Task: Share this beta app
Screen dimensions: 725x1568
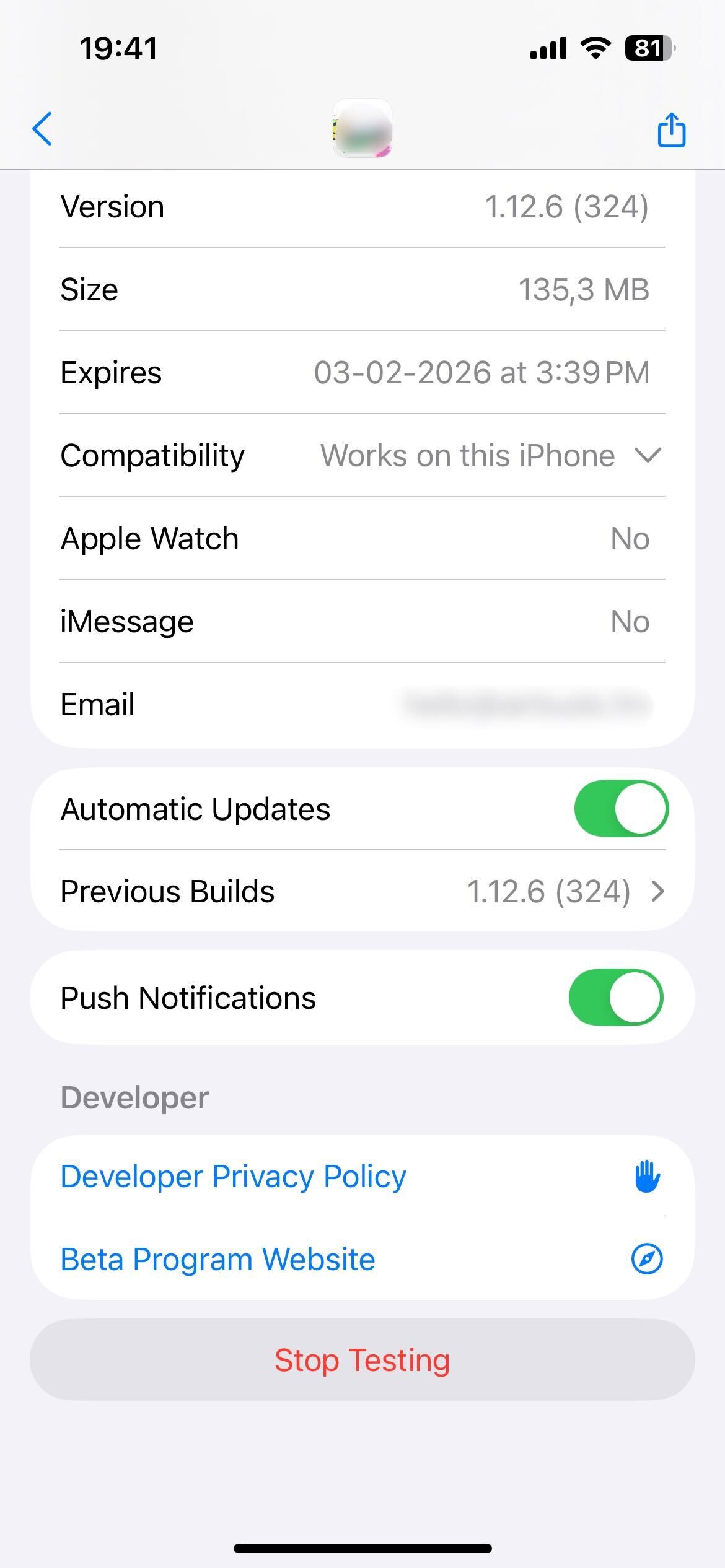Action: (671, 130)
